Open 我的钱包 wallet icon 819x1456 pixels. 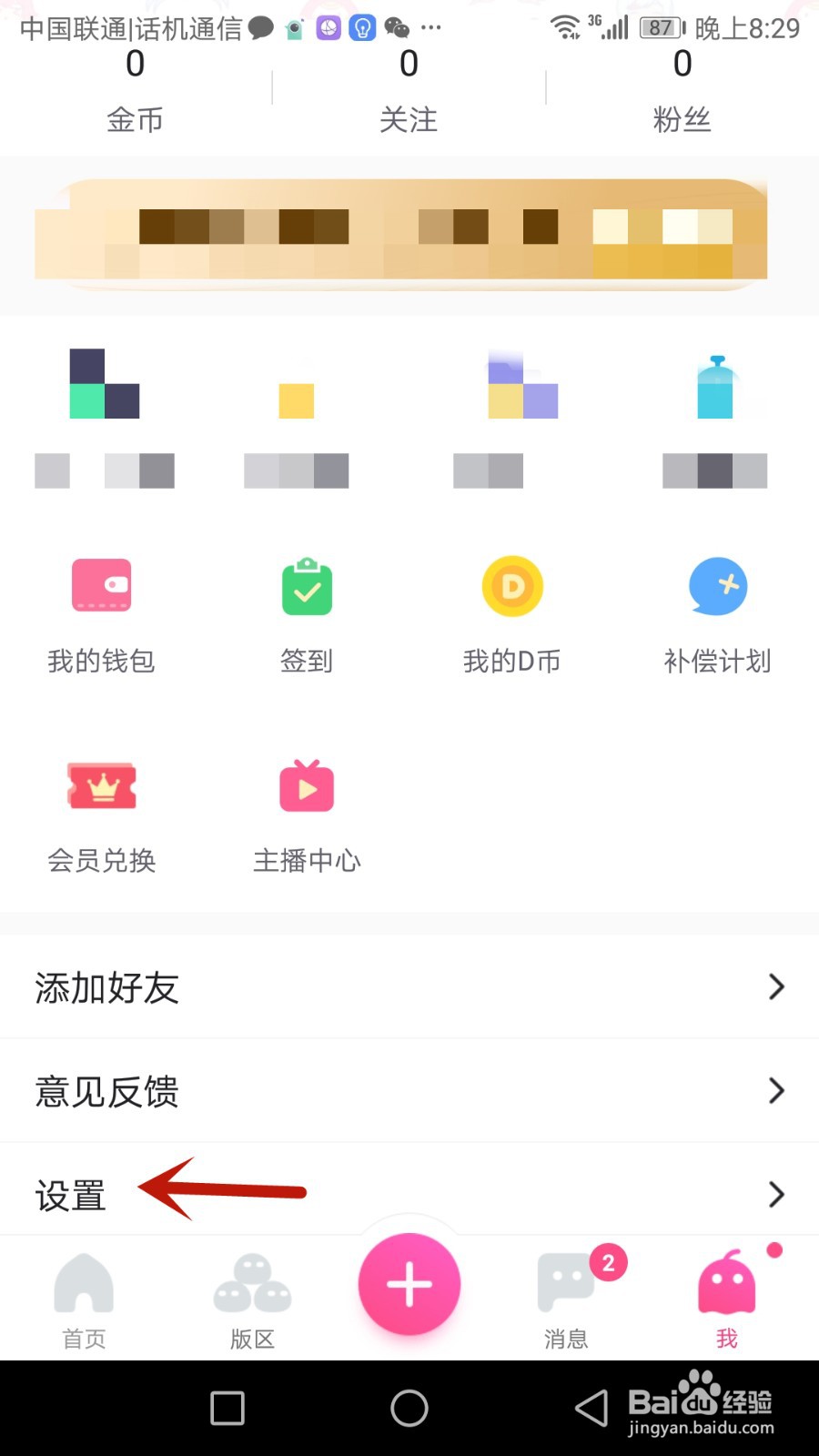click(x=101, y=587)
